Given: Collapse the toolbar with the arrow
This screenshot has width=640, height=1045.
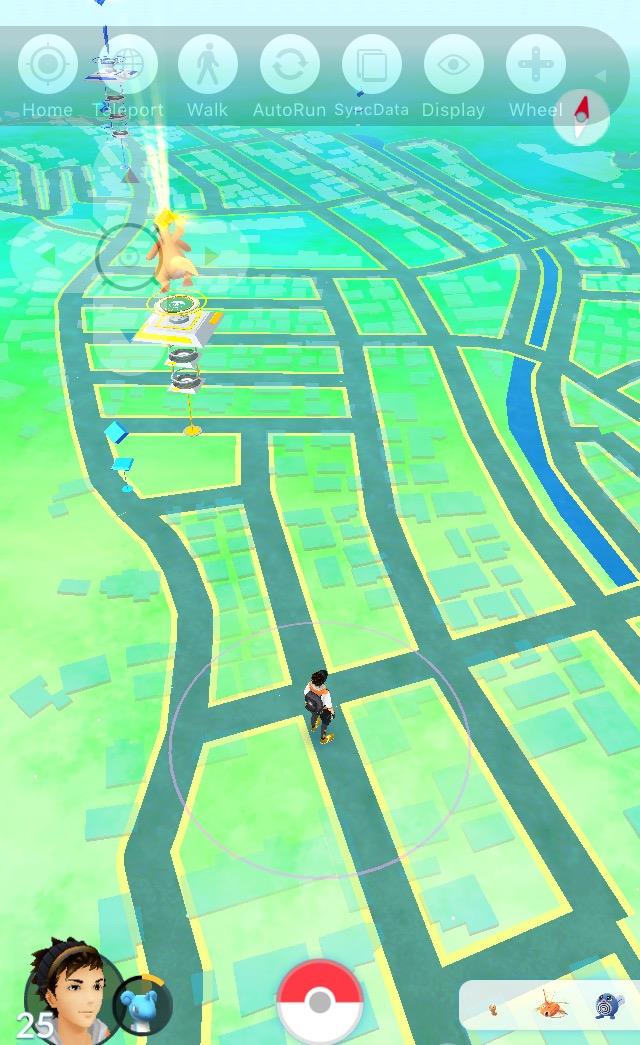Looking at the screenshot, I should (x=601, y=76).
